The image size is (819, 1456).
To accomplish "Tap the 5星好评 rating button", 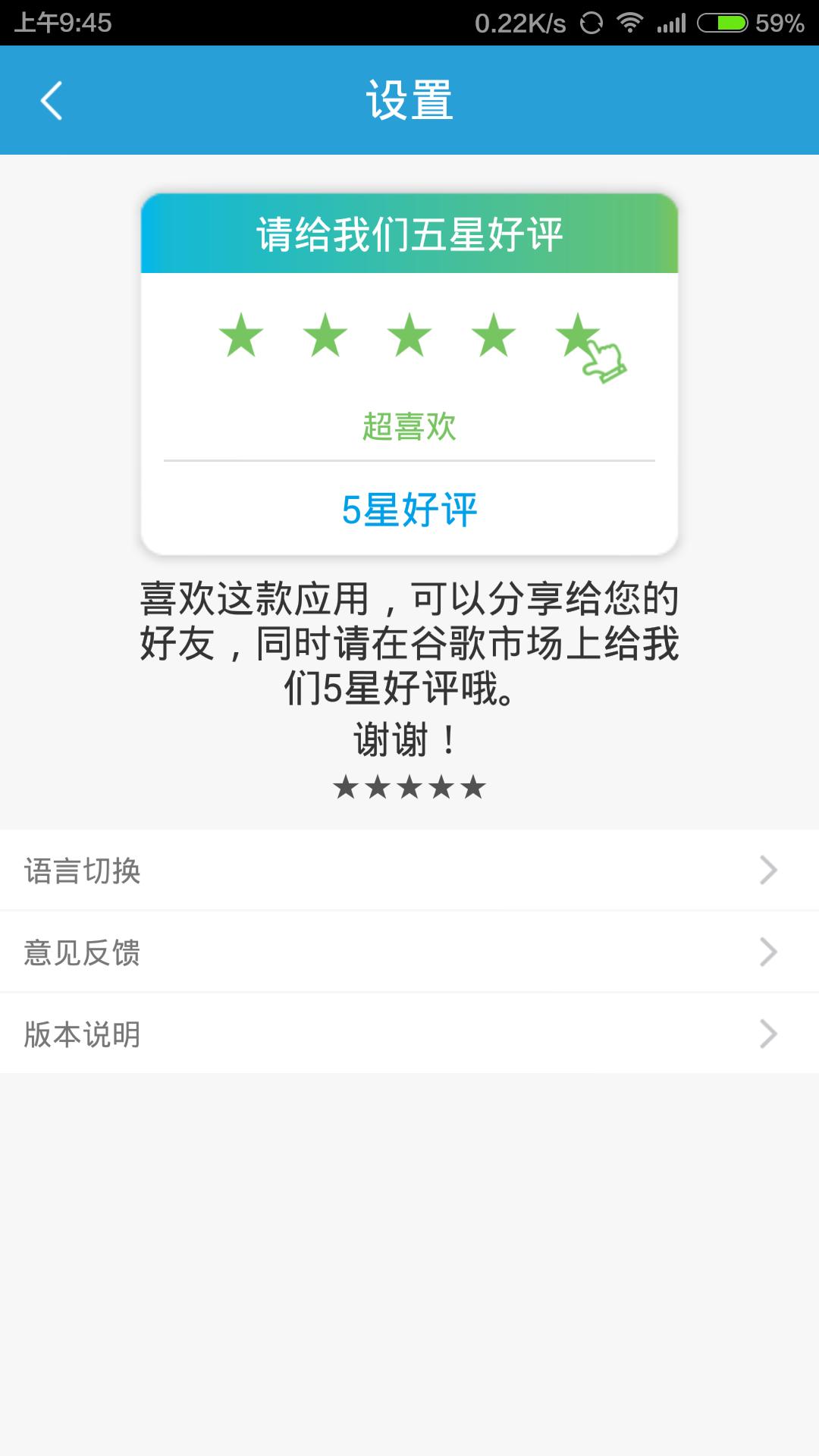I will click(409, 510).
